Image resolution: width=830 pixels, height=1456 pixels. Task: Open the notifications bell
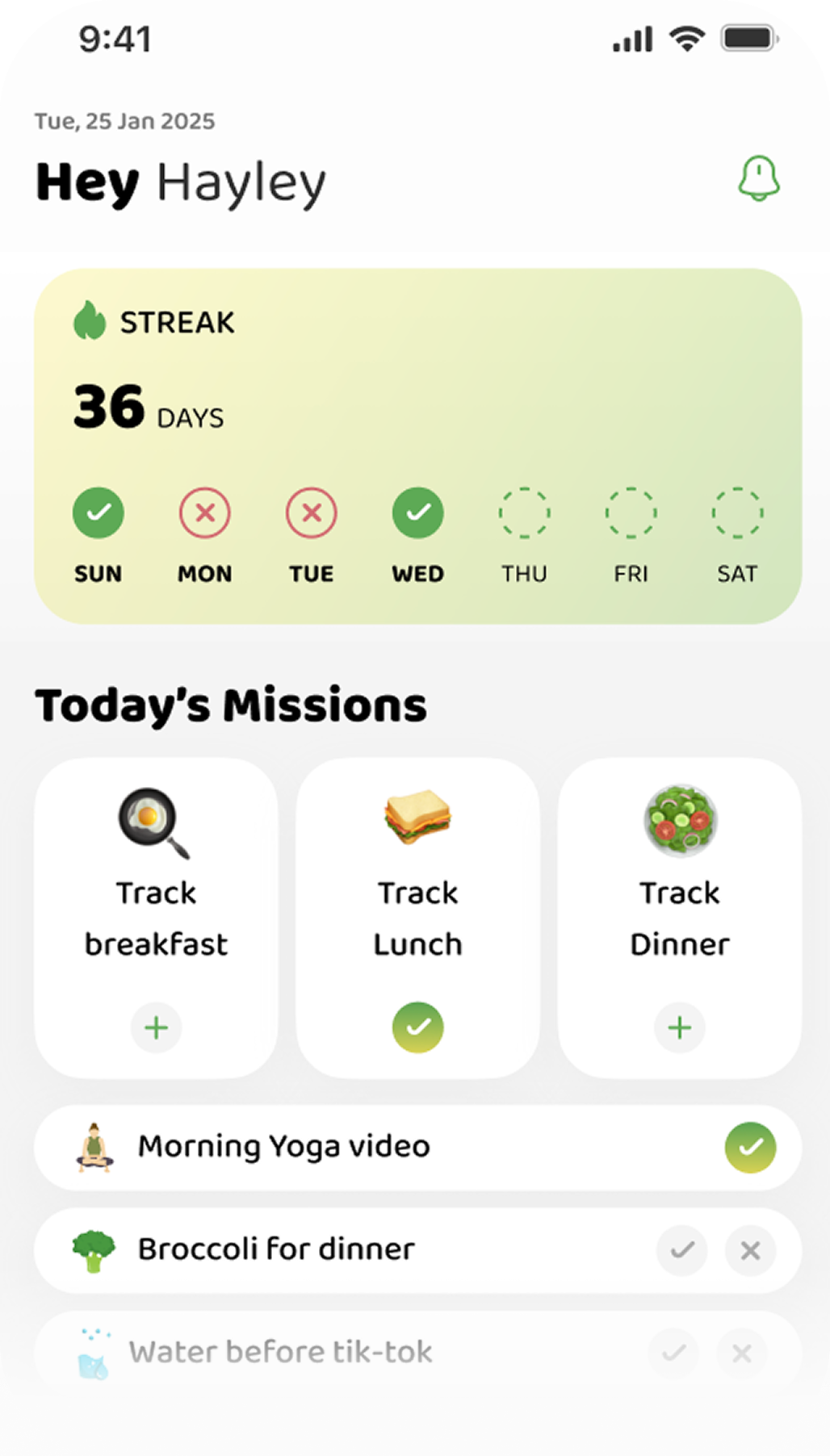(758, 178)
